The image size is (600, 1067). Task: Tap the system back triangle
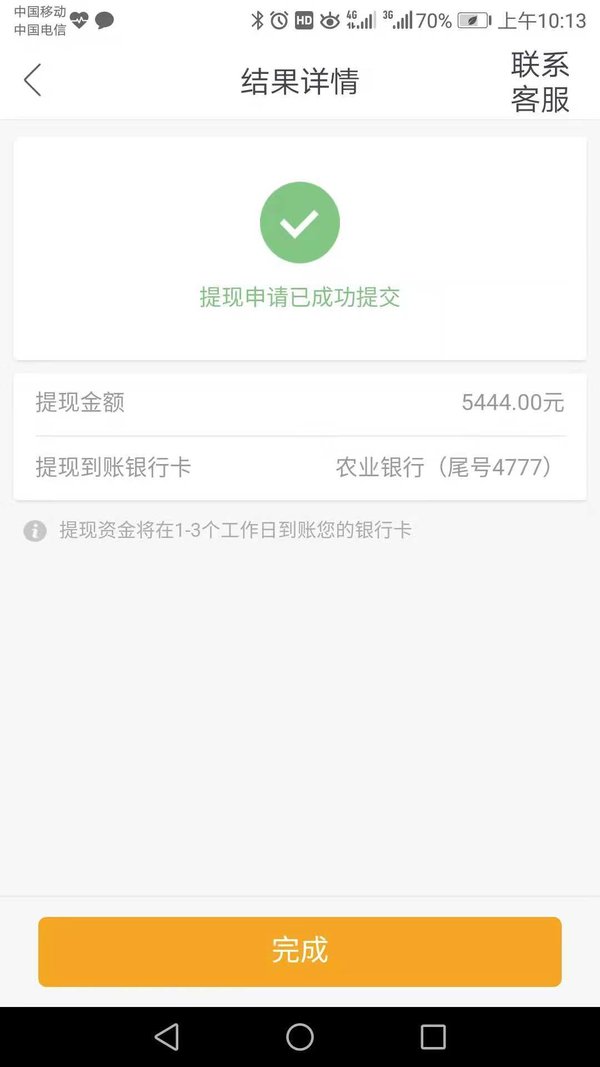167,1037
